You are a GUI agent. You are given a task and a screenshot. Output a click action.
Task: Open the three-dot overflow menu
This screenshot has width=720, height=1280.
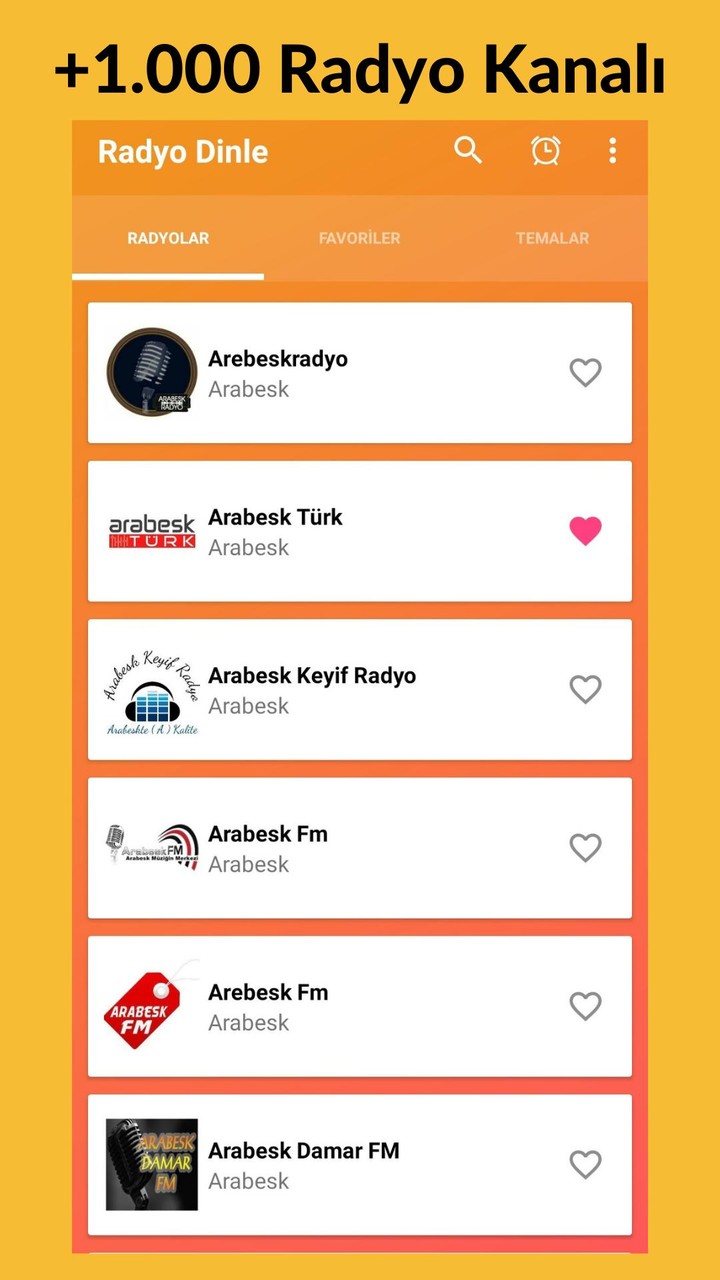[612, 151]
